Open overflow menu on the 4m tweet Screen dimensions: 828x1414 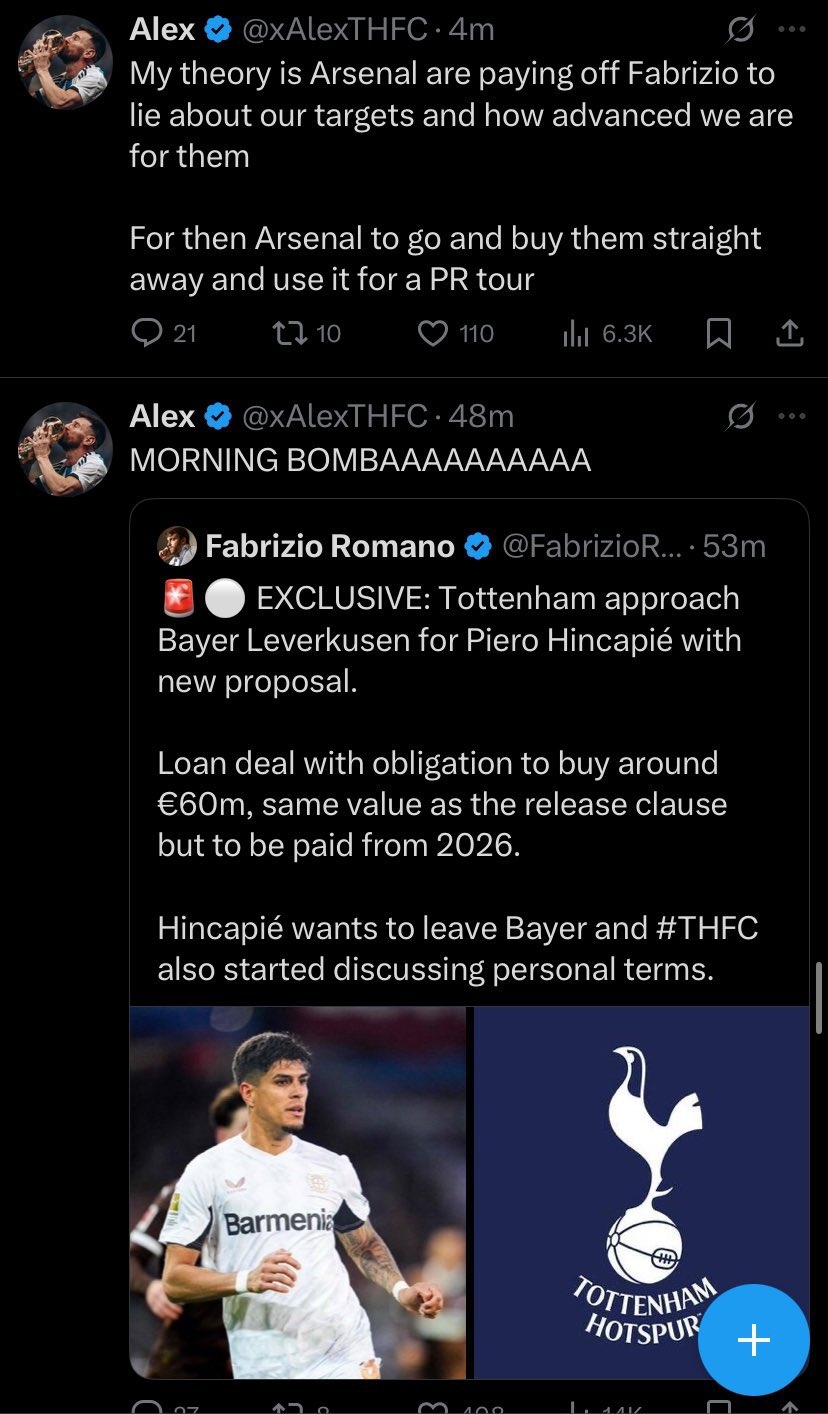point(791,30)
